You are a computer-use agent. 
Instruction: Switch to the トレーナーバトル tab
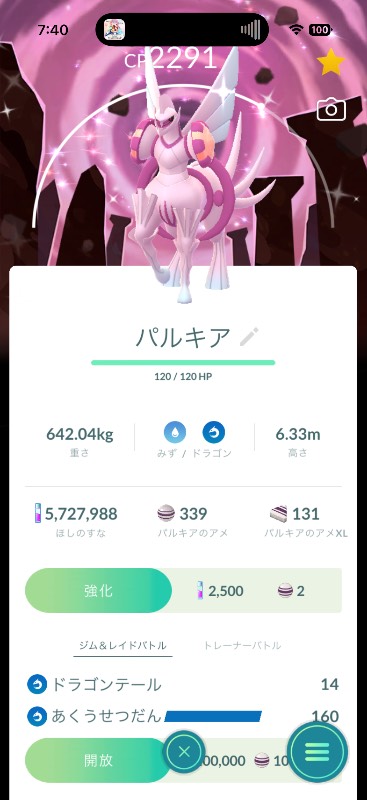[x=242, y=645]
